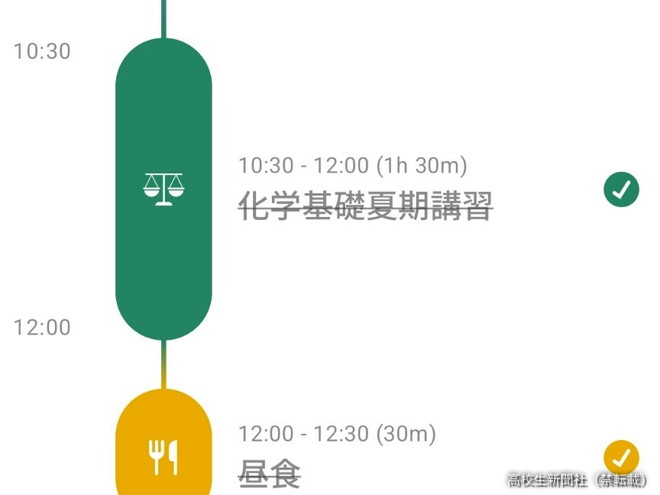This screenshot has height=495, width=660.
Task: Uncheck the 化学基礎夏期講習 completed checkmark
Action: [x=621, y=189]
